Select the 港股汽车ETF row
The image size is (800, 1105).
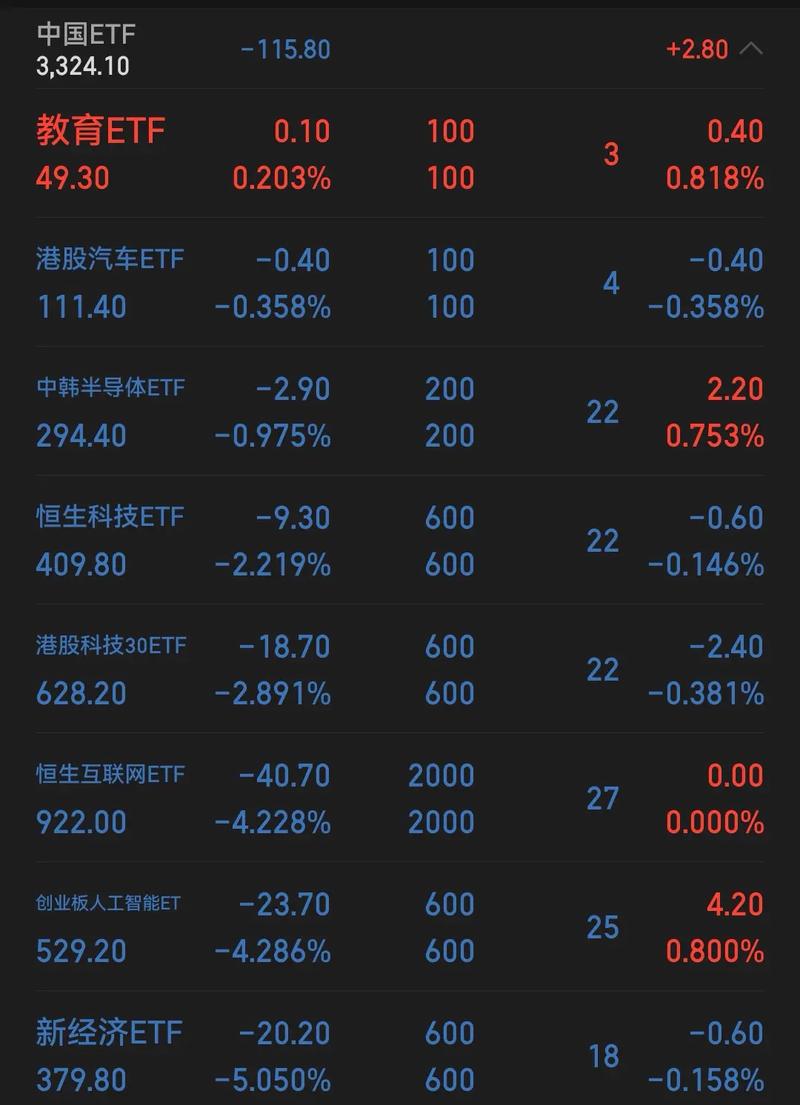click(110, 259)
